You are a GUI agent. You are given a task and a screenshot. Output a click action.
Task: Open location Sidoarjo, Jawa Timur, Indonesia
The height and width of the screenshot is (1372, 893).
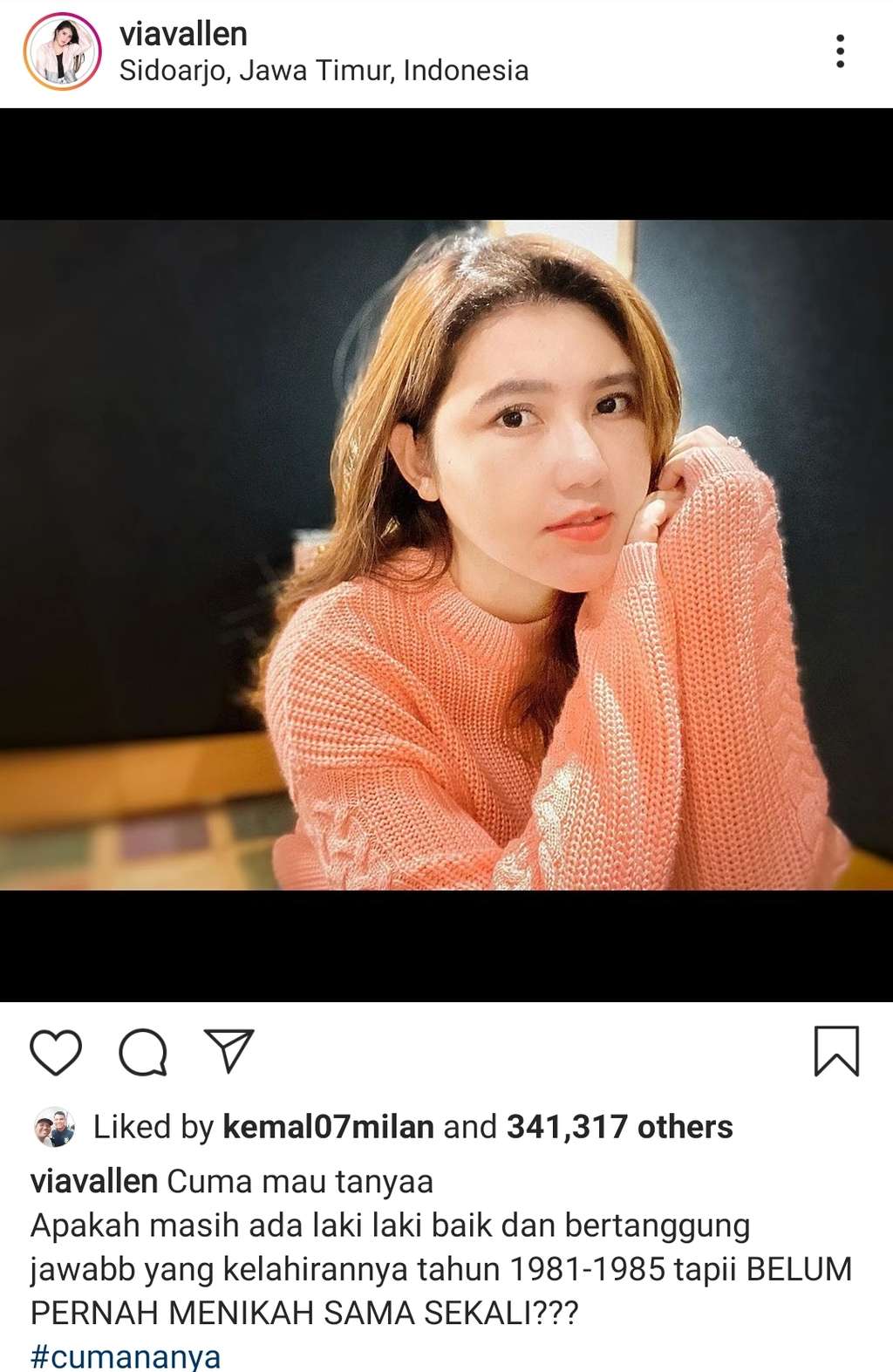tap(324, 71)
